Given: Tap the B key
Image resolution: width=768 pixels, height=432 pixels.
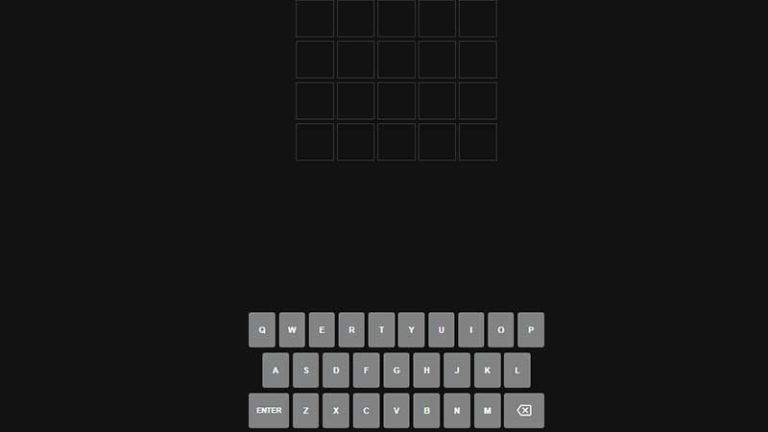Looking at the screenshot, I should (x=427, y=410).
